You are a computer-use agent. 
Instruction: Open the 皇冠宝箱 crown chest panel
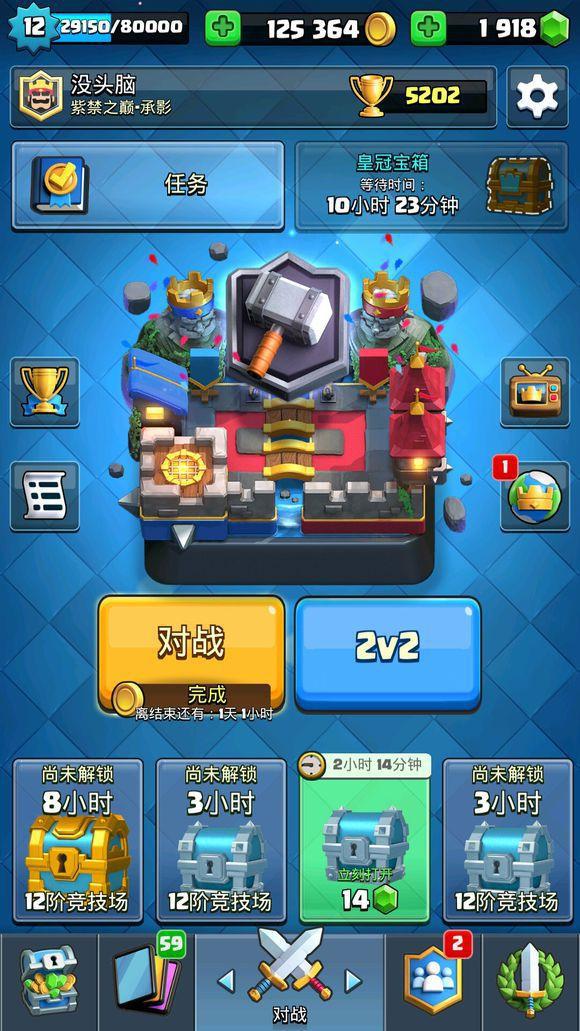[431, 186]
